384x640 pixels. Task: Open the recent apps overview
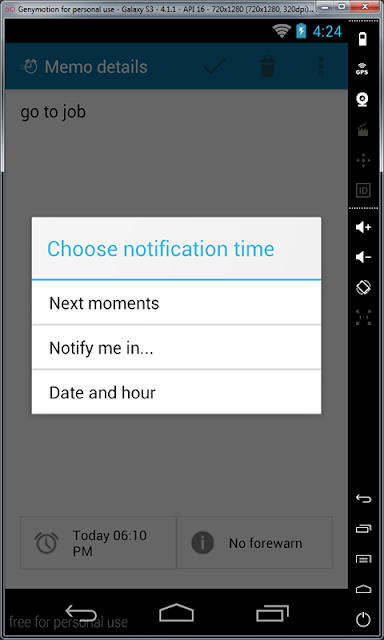272,613
